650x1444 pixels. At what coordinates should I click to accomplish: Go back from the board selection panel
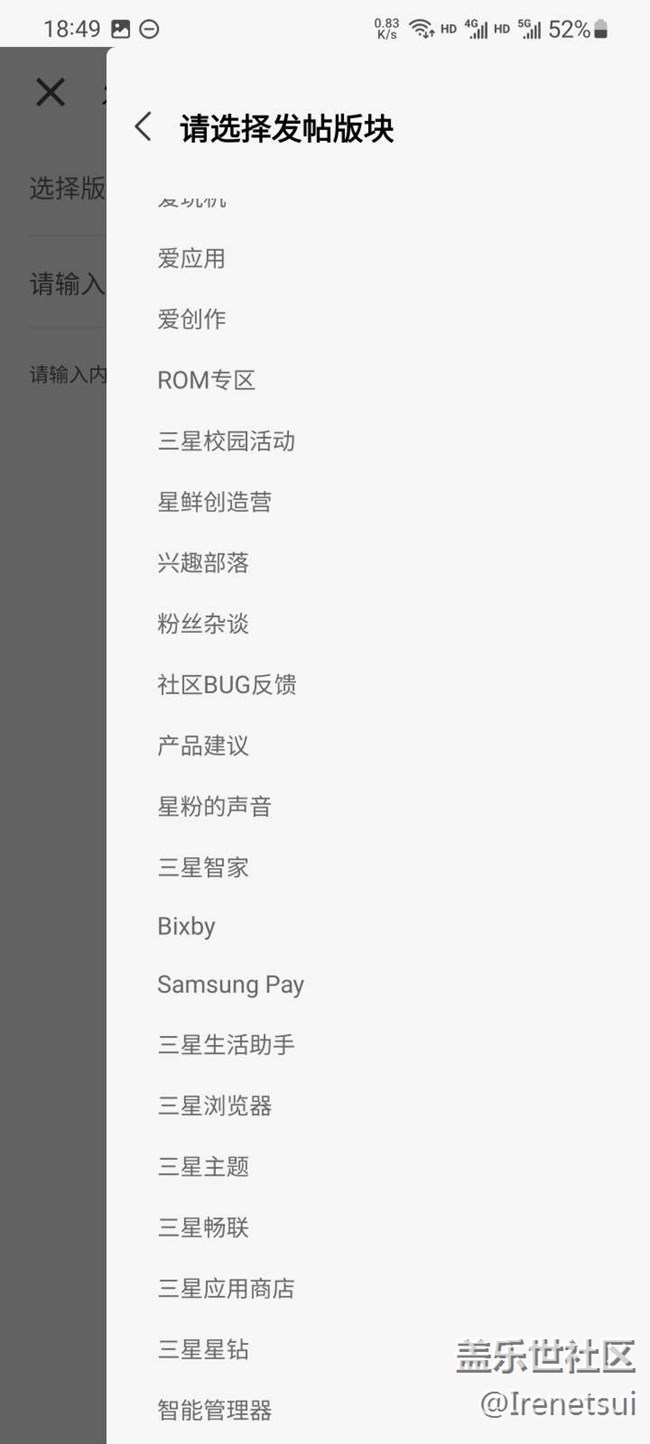(x=144, y=127)
